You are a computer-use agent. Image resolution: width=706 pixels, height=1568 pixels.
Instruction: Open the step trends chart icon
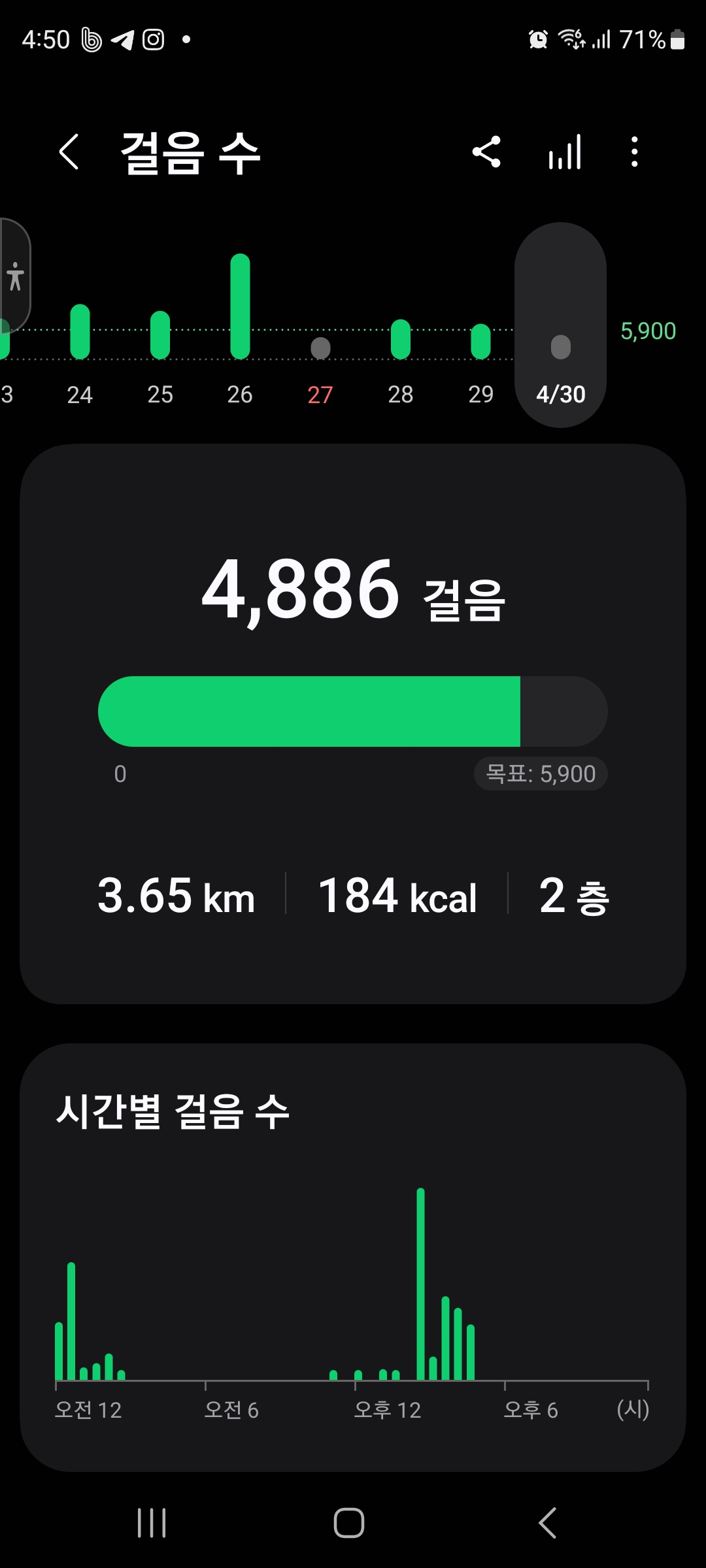coord(565,152)
